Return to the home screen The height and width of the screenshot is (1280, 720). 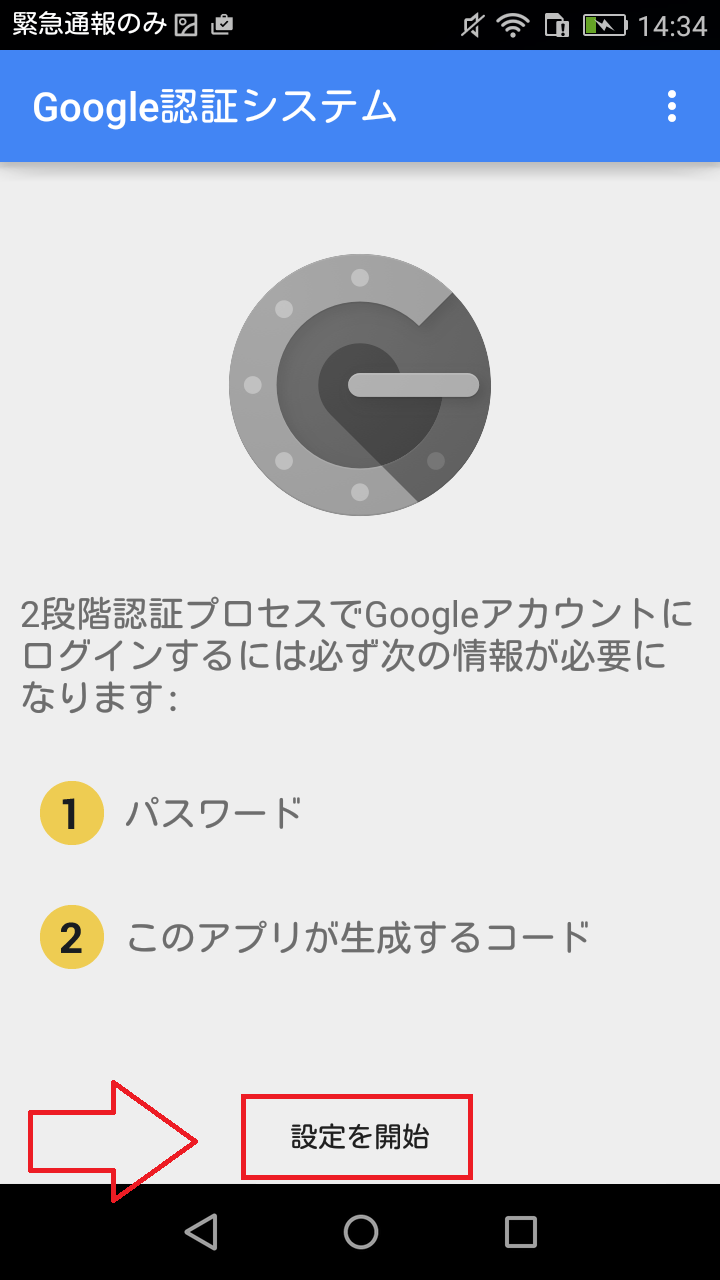click(360, 1232)
